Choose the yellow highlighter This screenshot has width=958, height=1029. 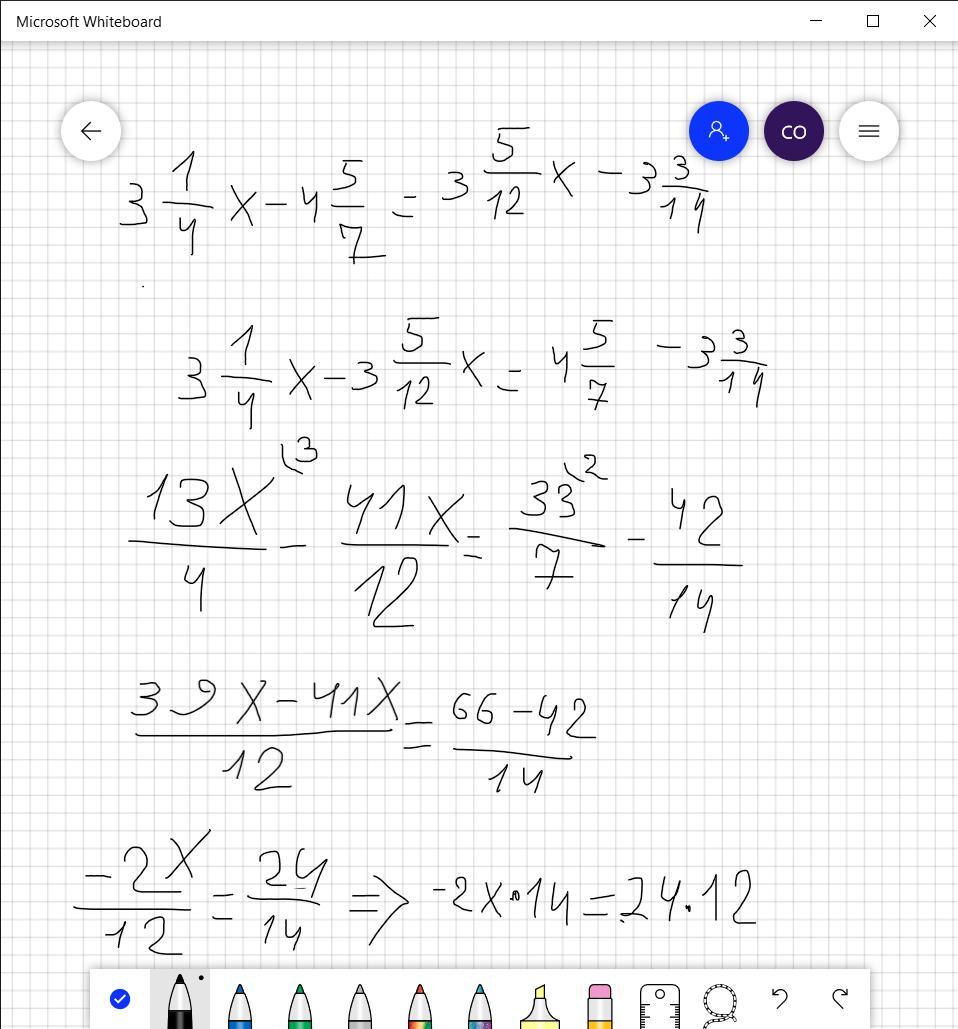[x=540, y=1004]
